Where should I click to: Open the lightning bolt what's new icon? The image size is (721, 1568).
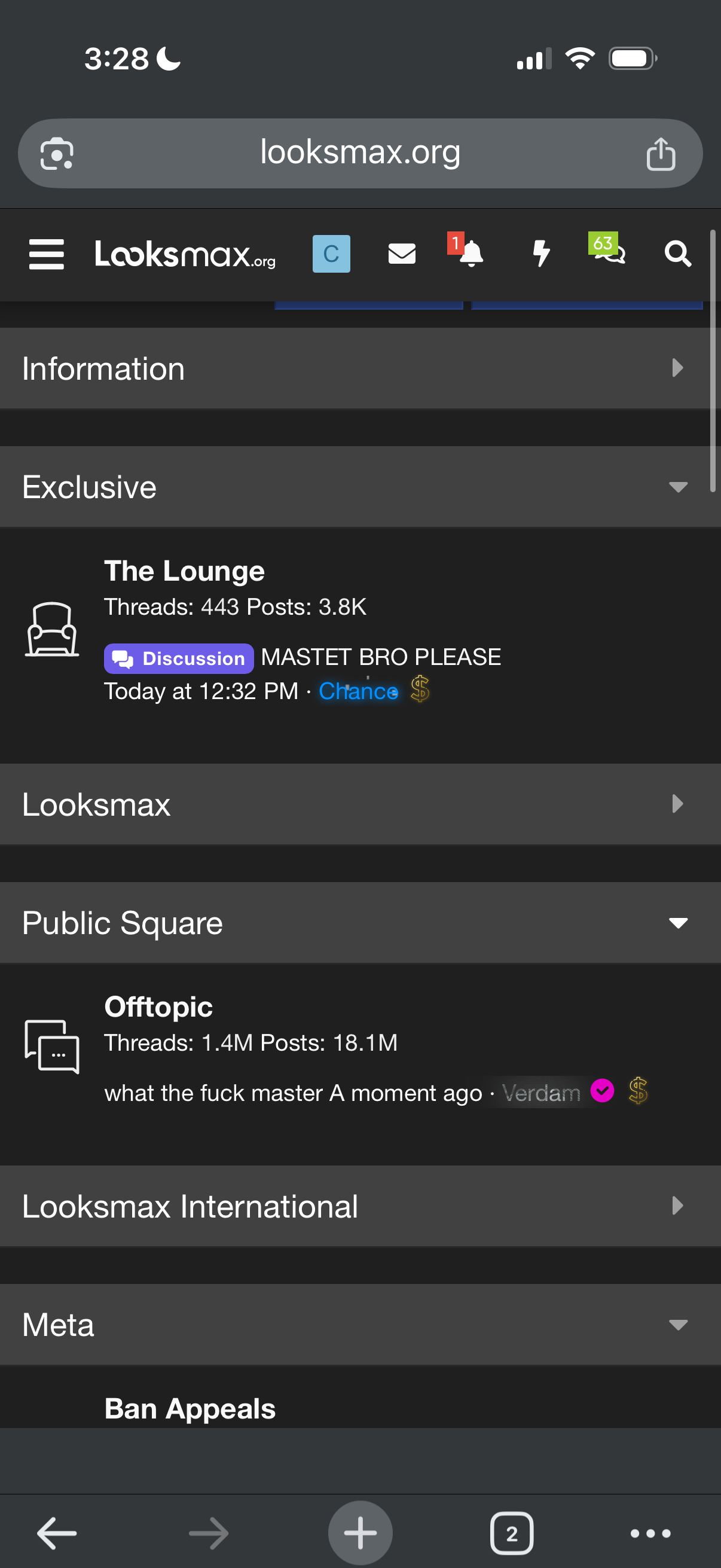541,254
